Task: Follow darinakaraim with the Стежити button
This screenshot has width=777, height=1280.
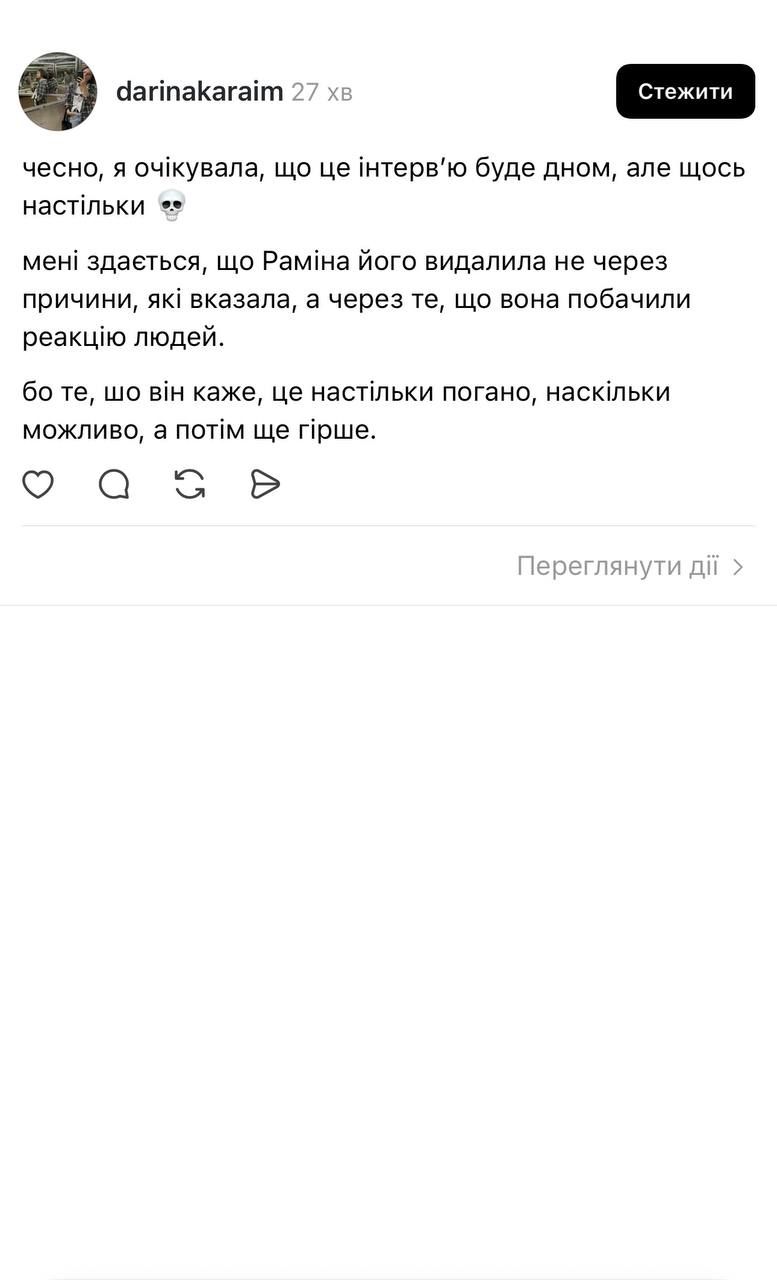Action: coord(685,92)
